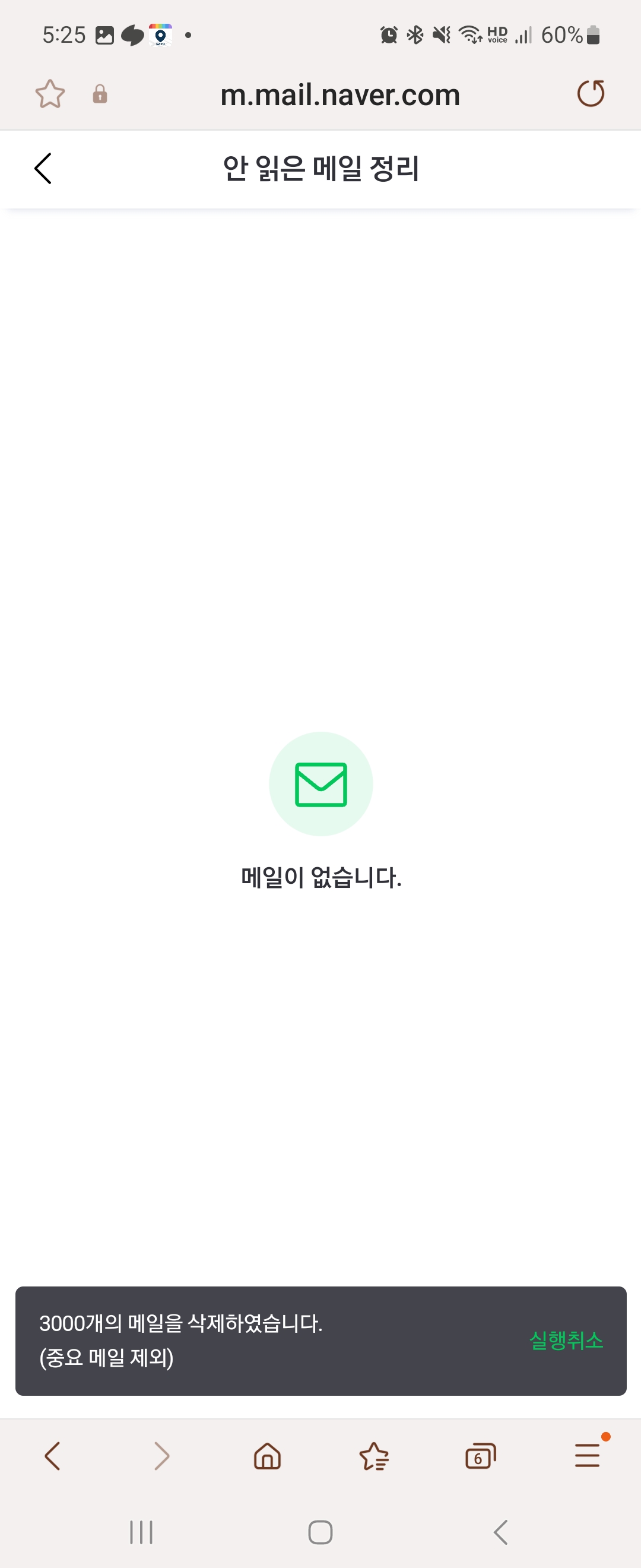Screen dimensions: 641x1568
Task: Open the browser menu
Action: coord(588,1456)
